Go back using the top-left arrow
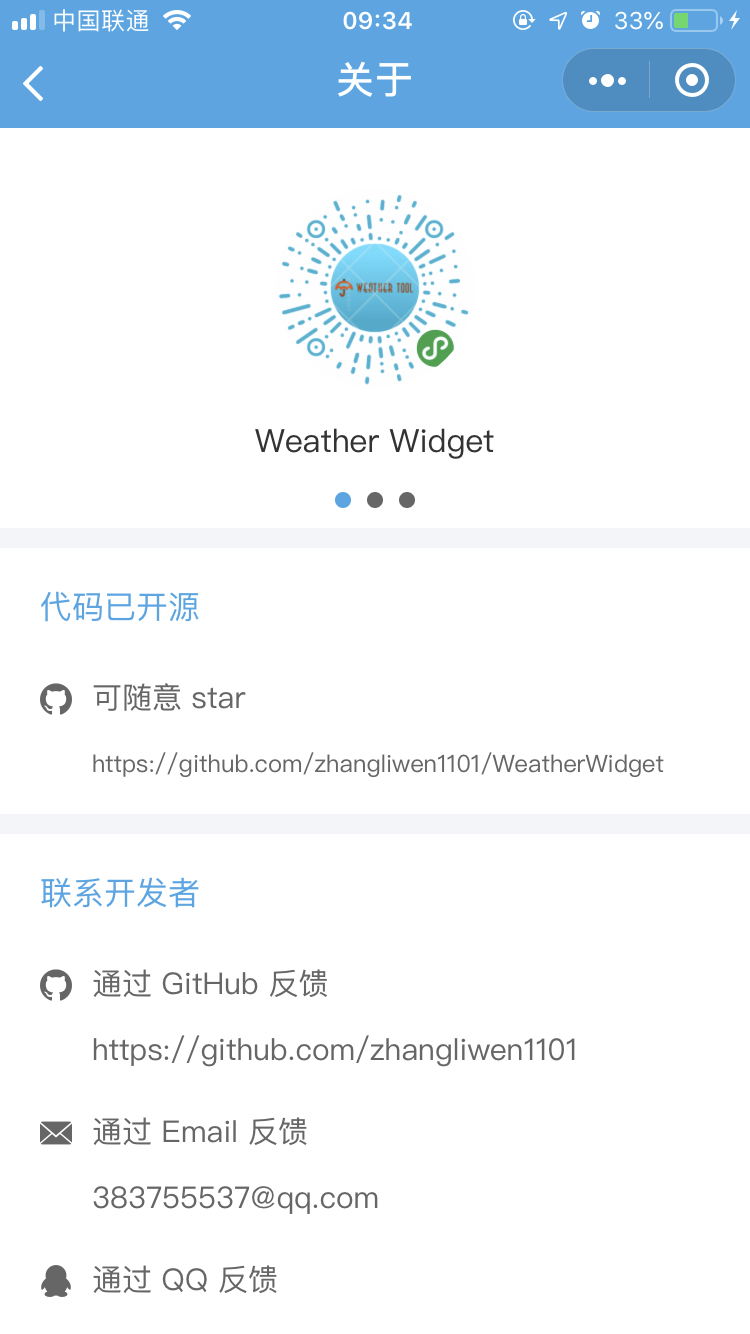Viewport: 750px width, 1334px height. click(34, 83)
